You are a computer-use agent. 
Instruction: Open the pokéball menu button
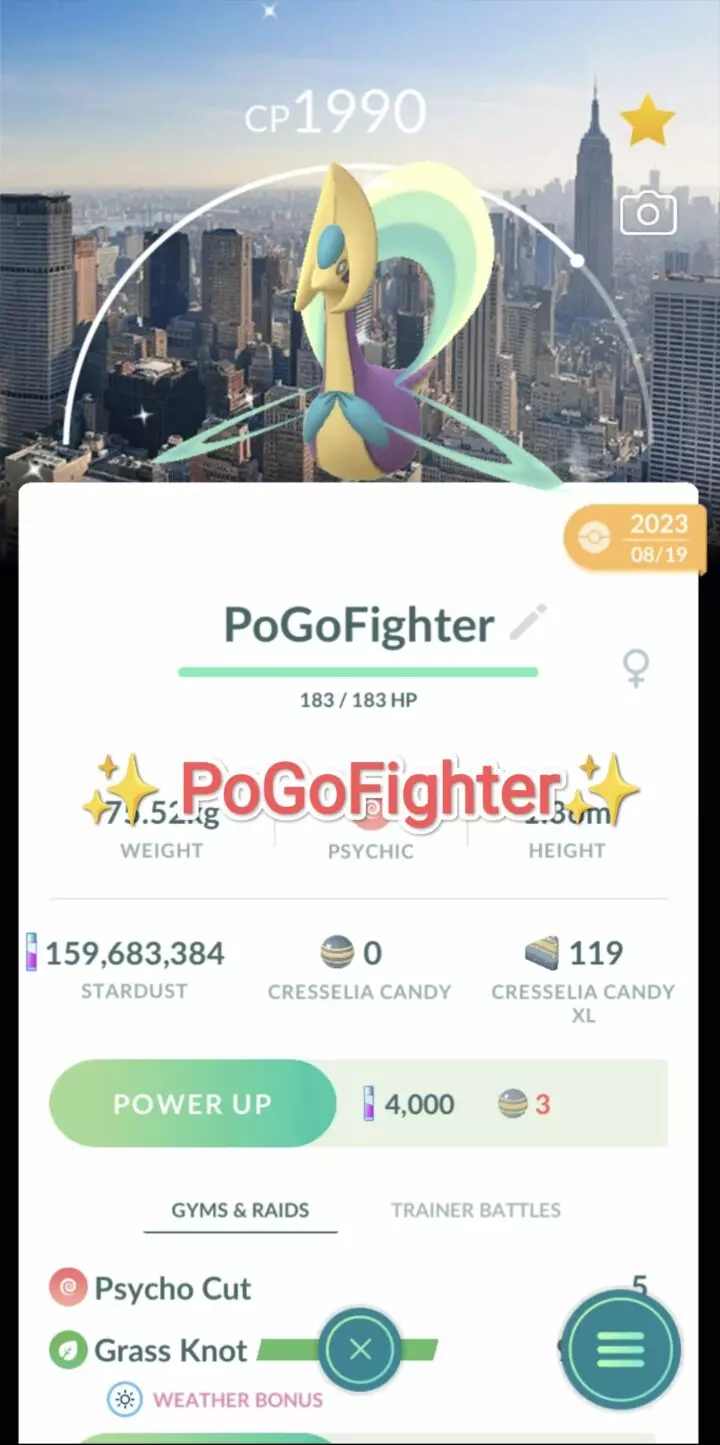coord(620,1350)
